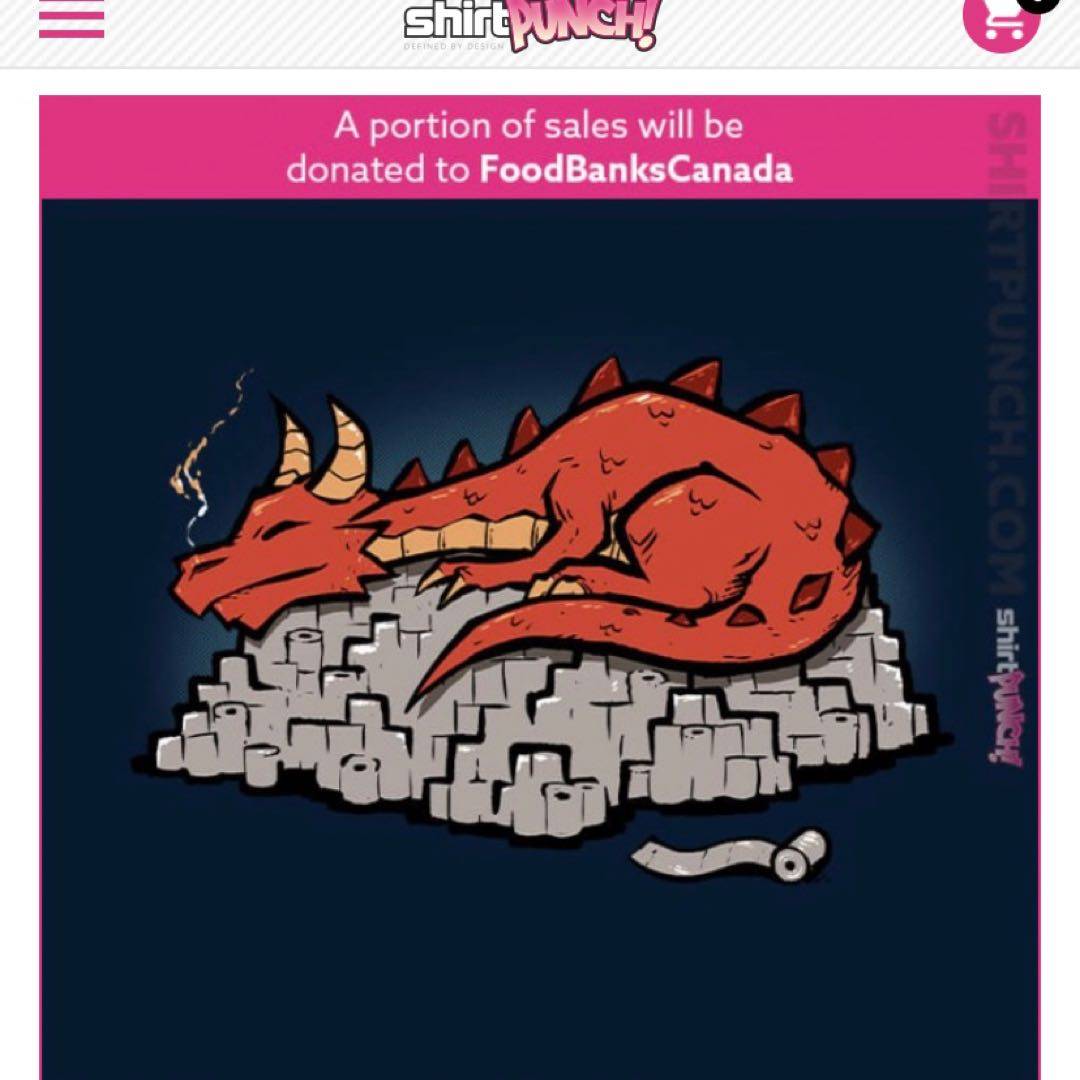Open the hamburger menu
Screen dimensions: 1080x1080
[x=71, y=18]
